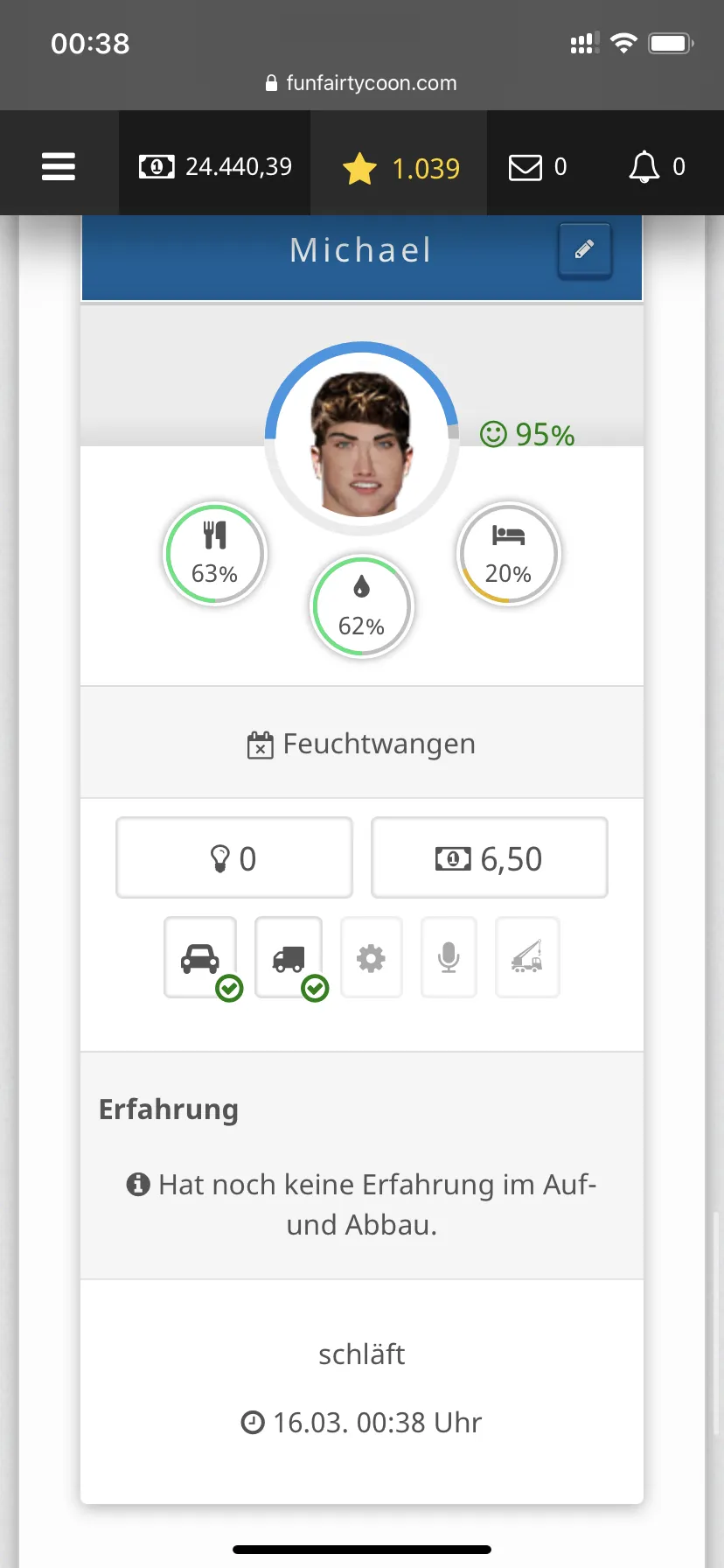
Task: Select the crane truck skill icon
Action: (x=527, y=957)
